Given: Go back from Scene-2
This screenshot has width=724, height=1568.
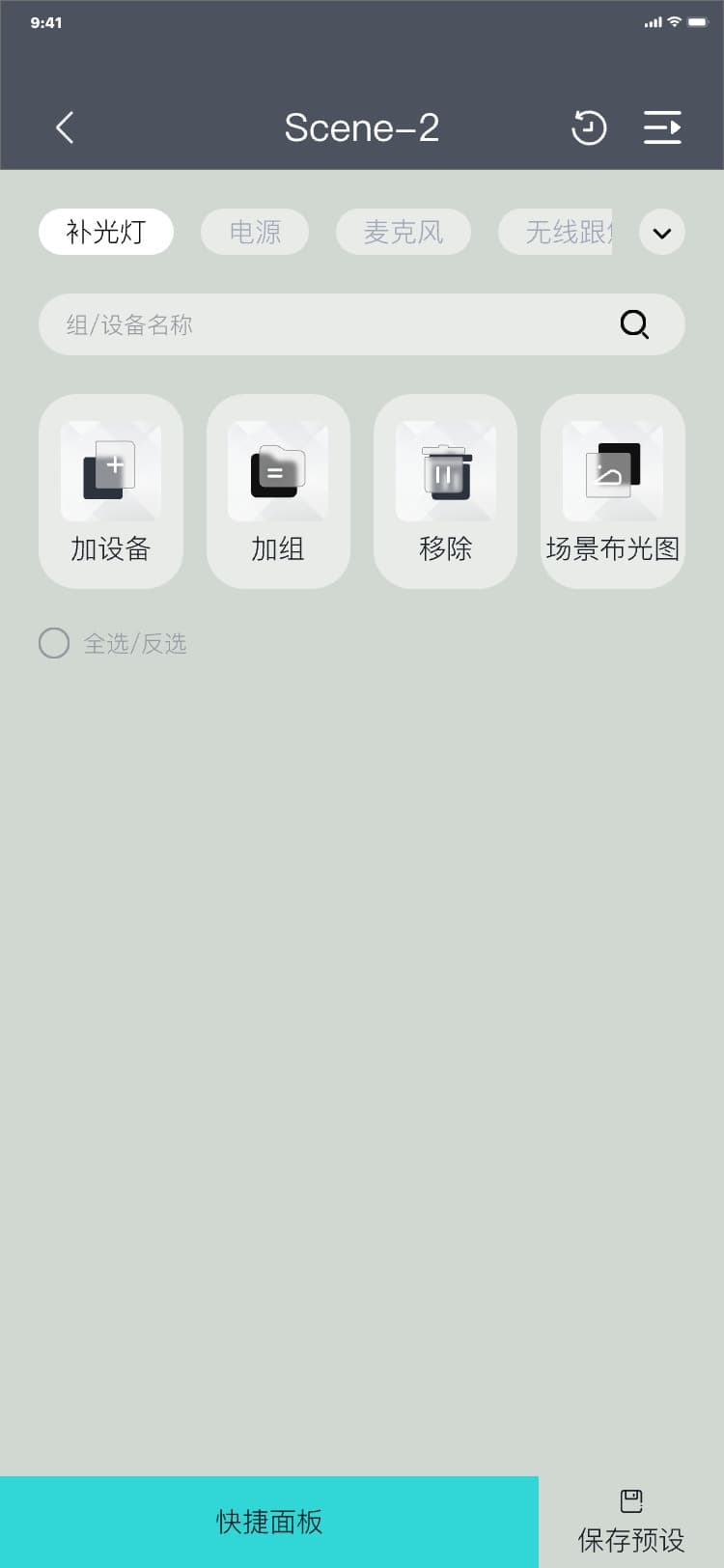Looking at the screenshot, I should click(x=65, y=127).
